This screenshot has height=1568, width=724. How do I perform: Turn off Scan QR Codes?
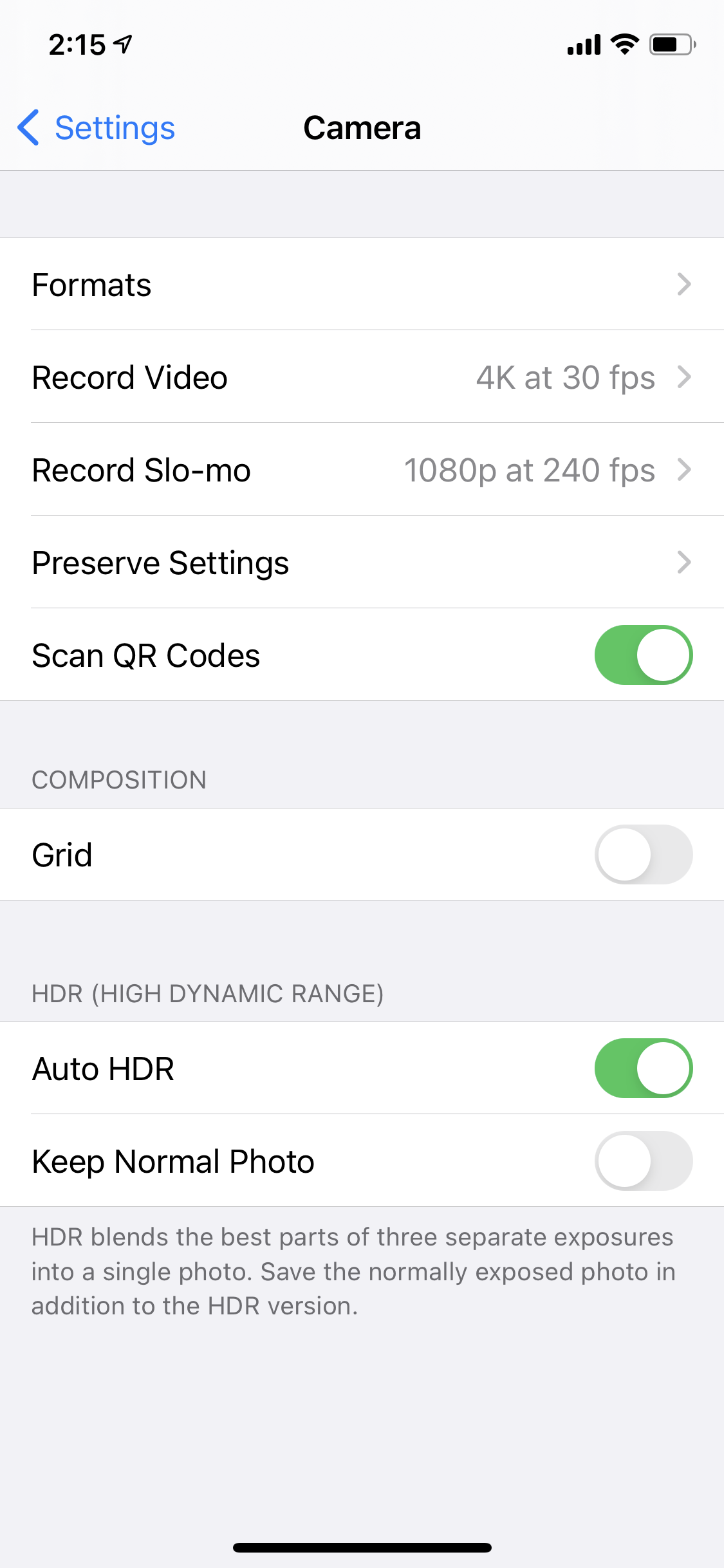[x=643, y=655]
